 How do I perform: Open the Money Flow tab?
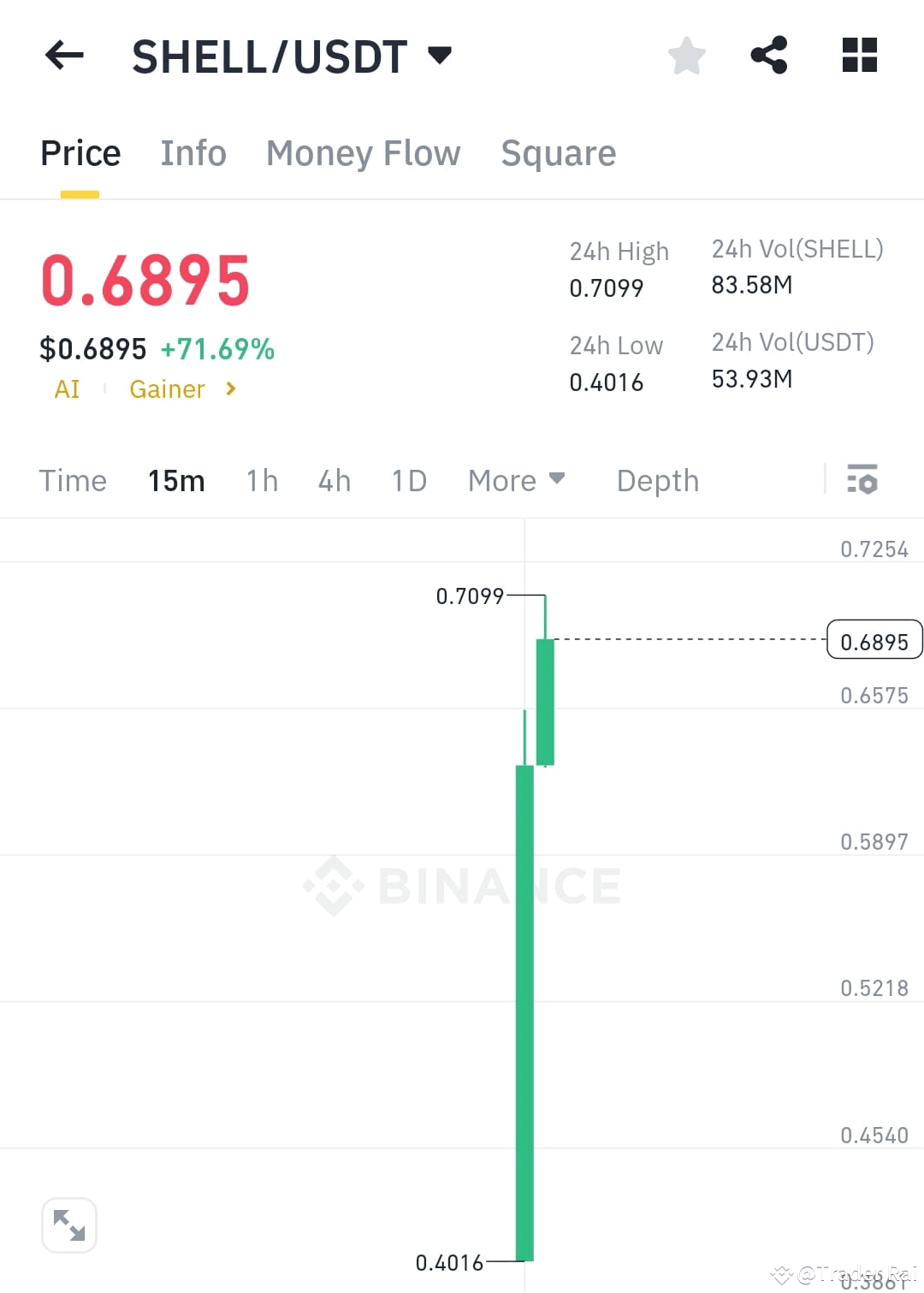[362, 153]
